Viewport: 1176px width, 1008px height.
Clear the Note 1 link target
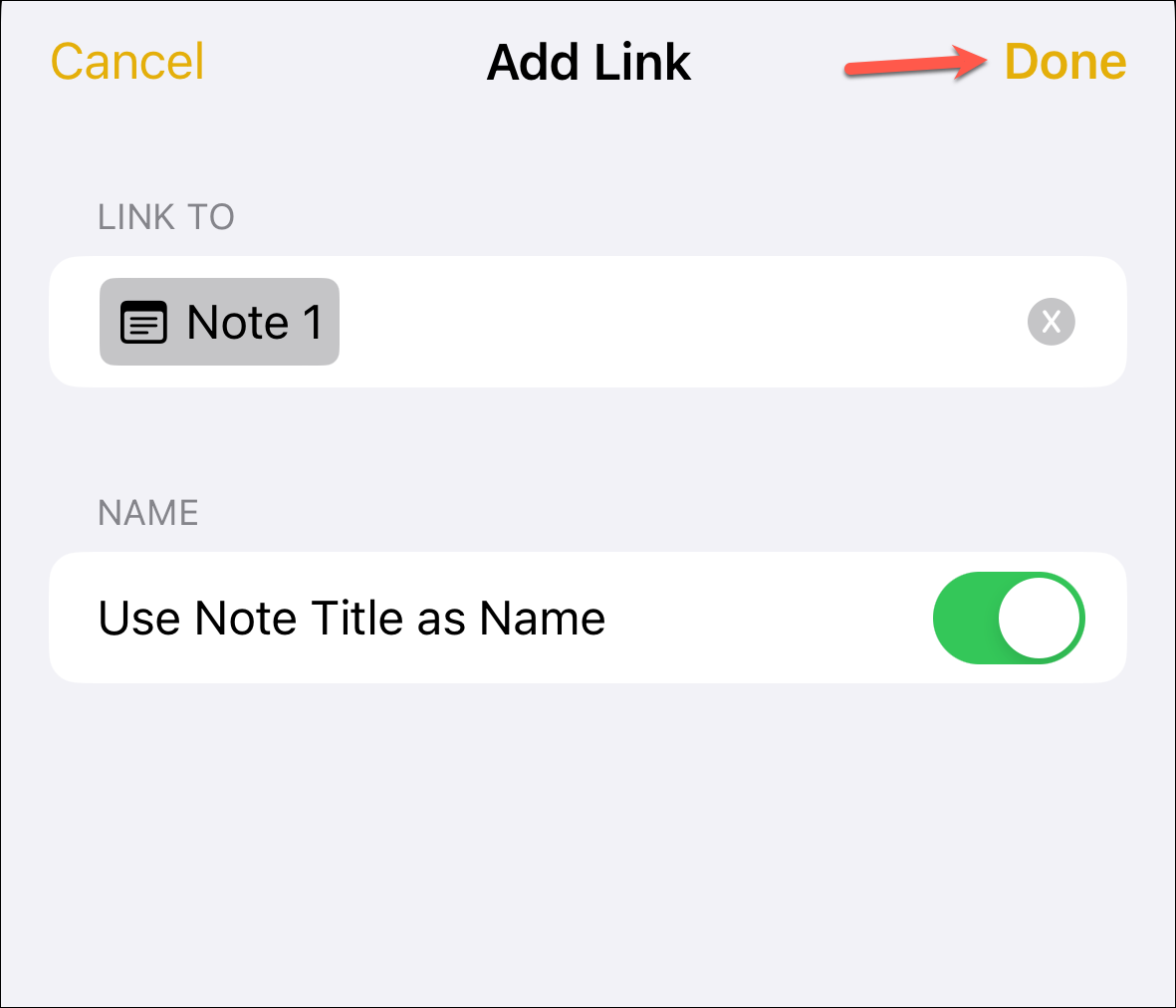(x=1051, y=322)
